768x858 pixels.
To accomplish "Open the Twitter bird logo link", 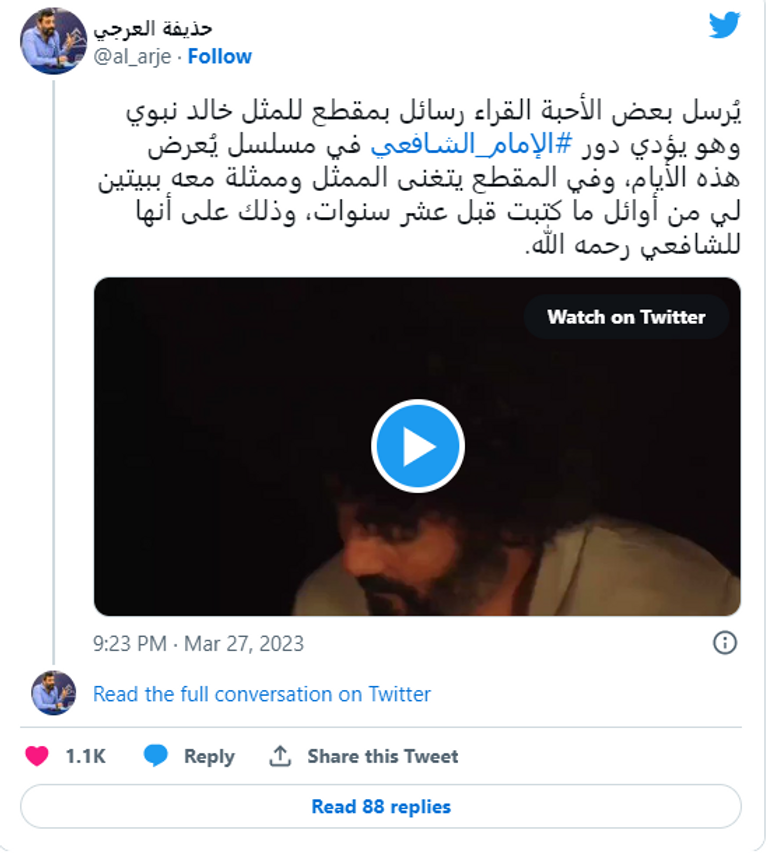I will 724,26.
